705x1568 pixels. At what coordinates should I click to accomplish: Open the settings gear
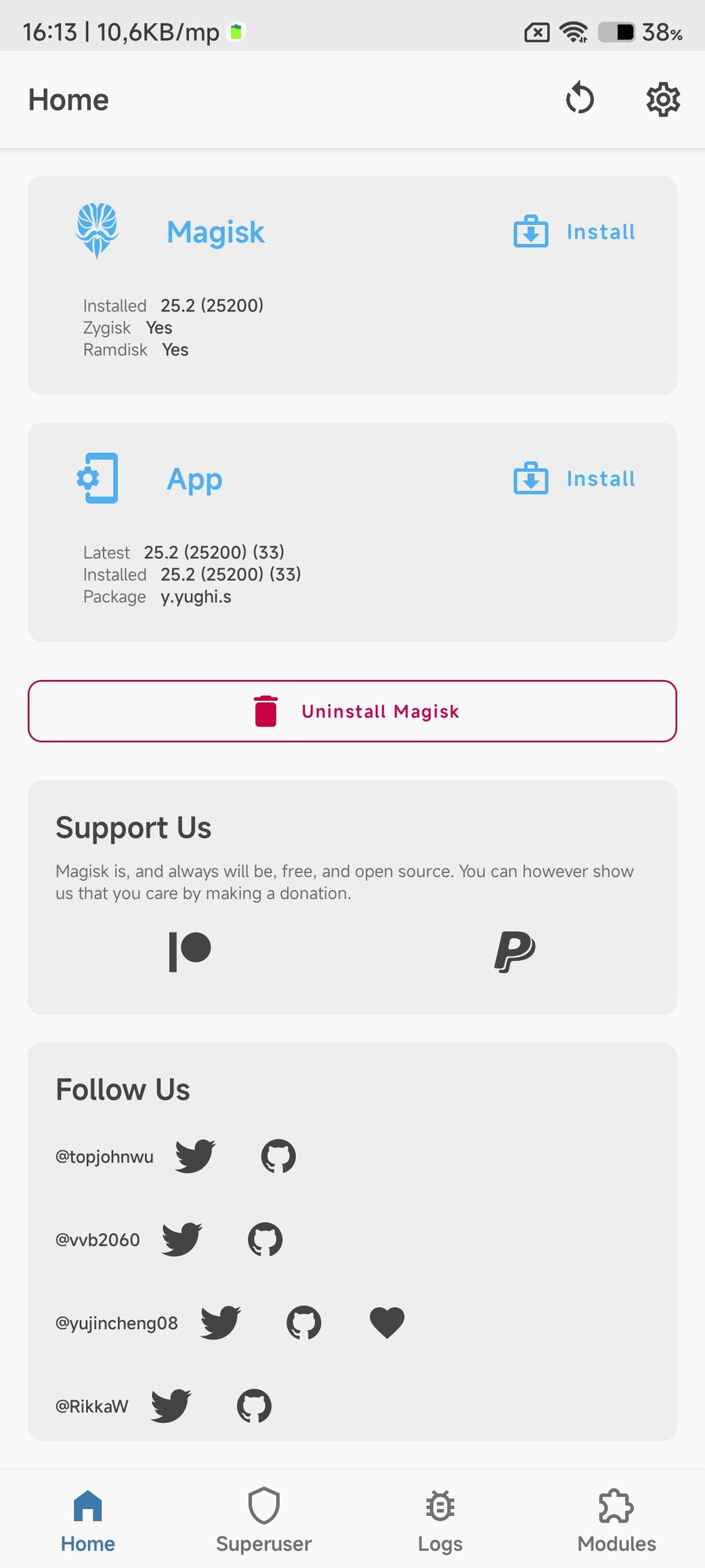coord(663,100)
